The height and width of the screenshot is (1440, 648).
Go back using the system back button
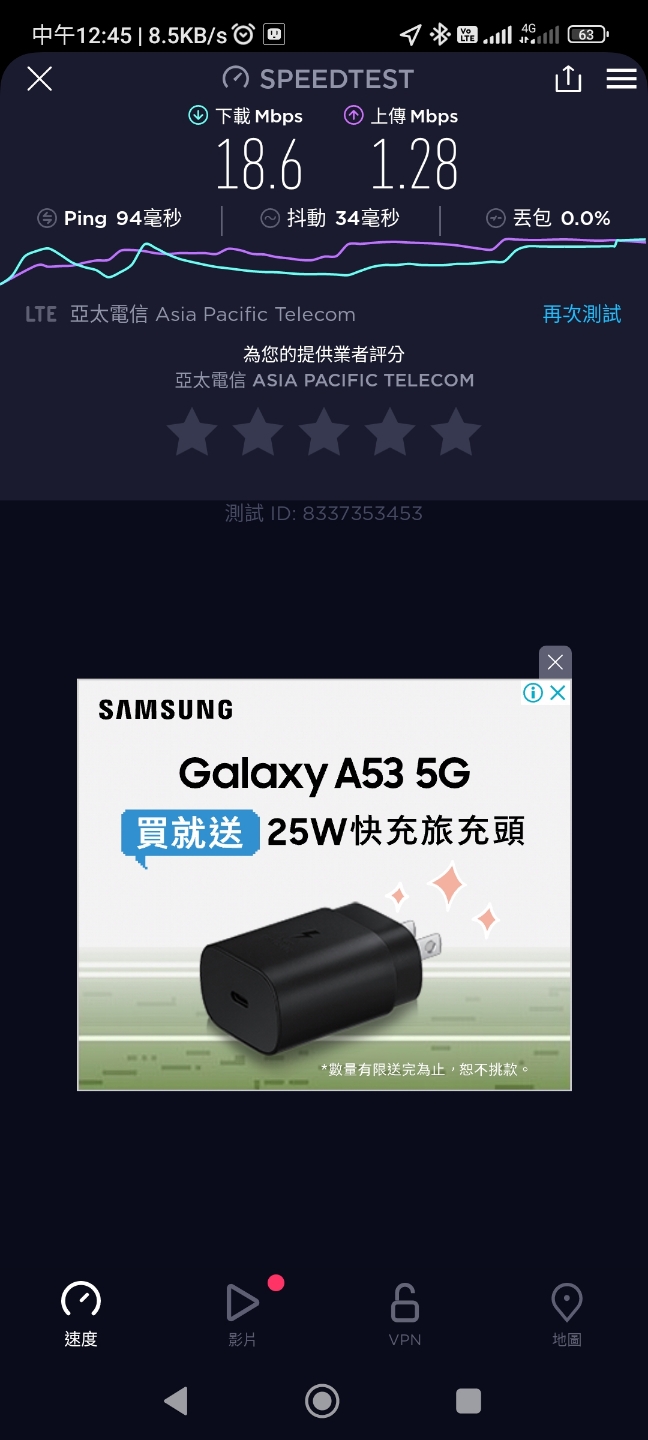click(x=176, y=1401)
